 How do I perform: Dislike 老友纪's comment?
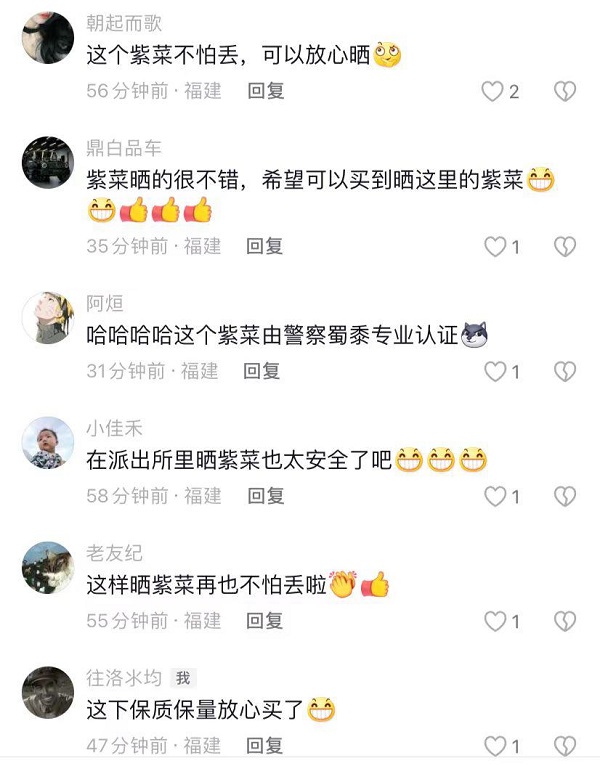[565, 621]
